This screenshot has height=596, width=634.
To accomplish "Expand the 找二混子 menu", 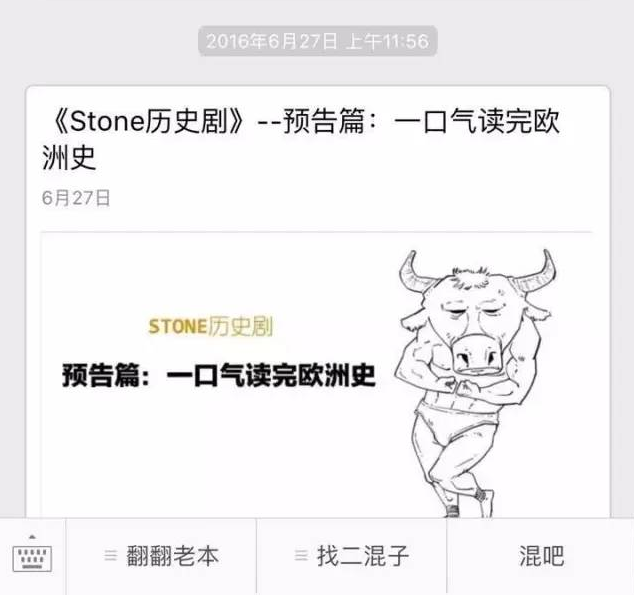I will [x=351, y=556].
